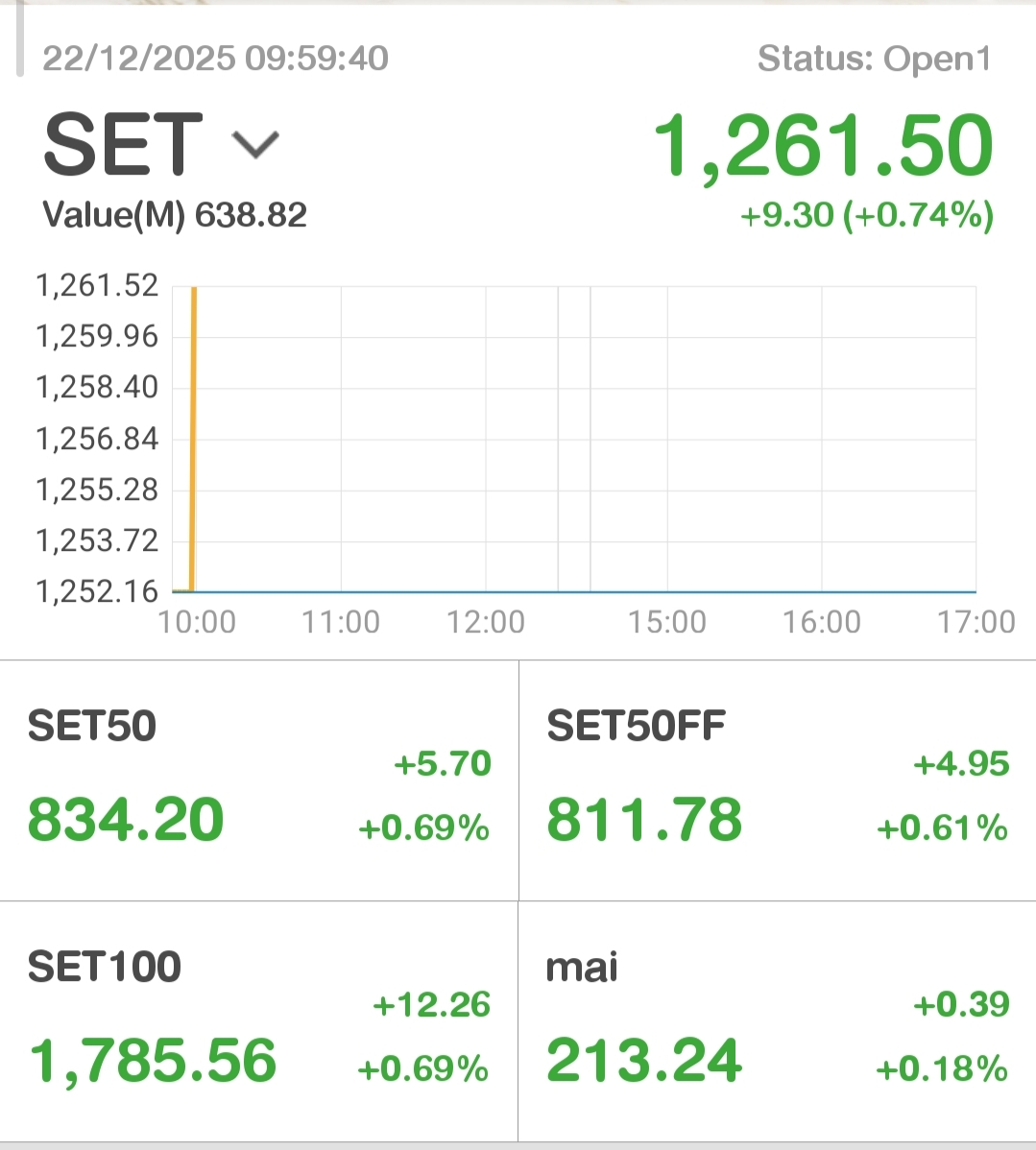This screenshot has width=1036, height=1150.
Task: View the SET100 index card
Action: [258, 1021]
